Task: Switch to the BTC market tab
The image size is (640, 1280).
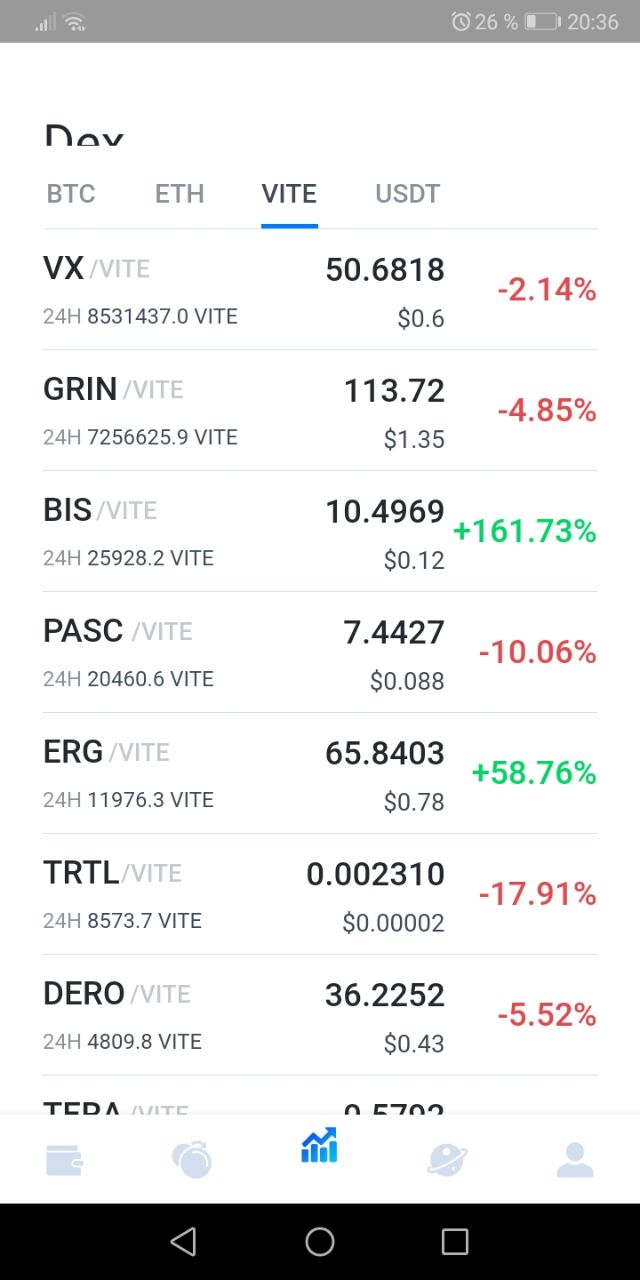Action: (71, 193)
